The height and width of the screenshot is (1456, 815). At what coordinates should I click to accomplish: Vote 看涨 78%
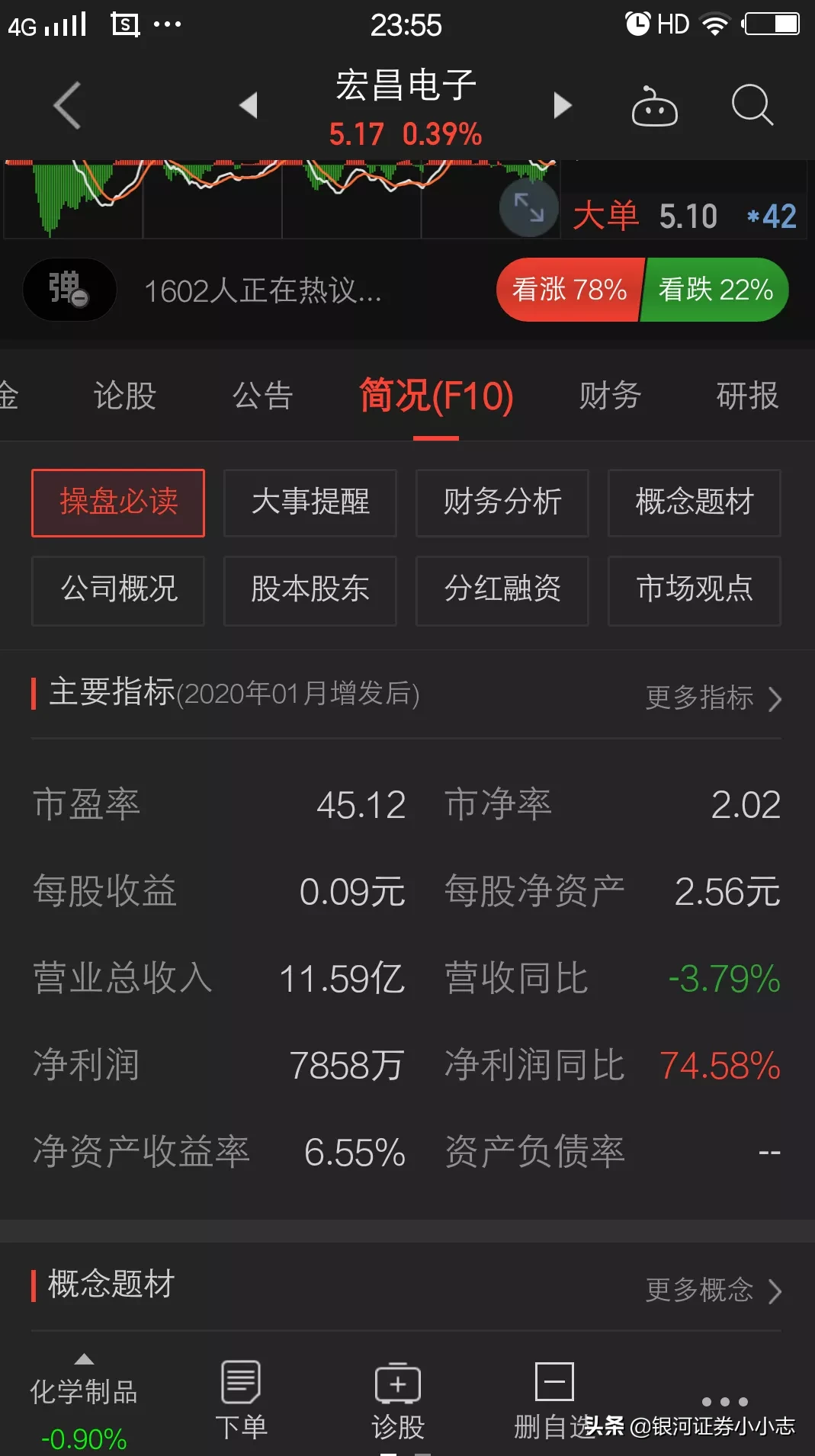pyautogui.click(x=570, y=290)
